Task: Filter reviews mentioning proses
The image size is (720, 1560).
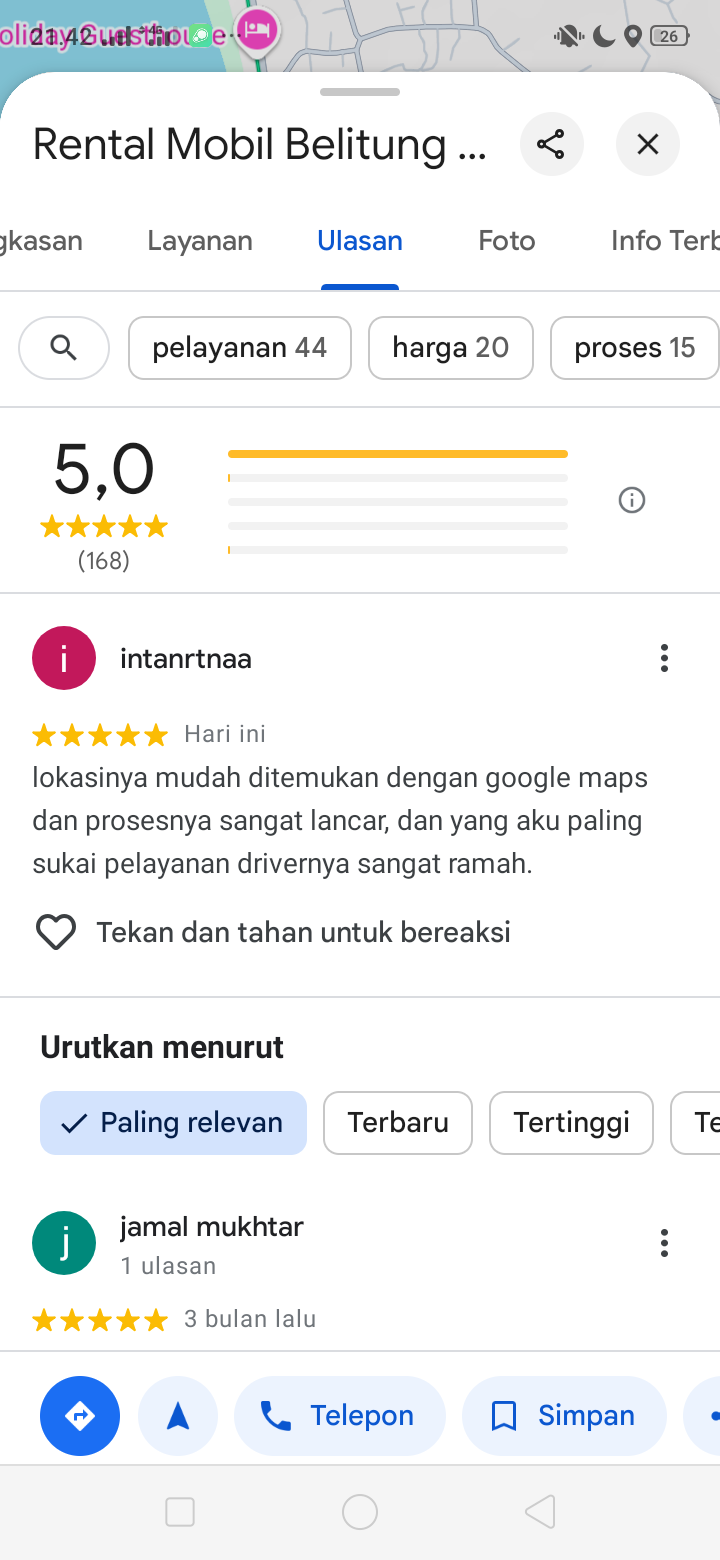Action: [634, 348]
